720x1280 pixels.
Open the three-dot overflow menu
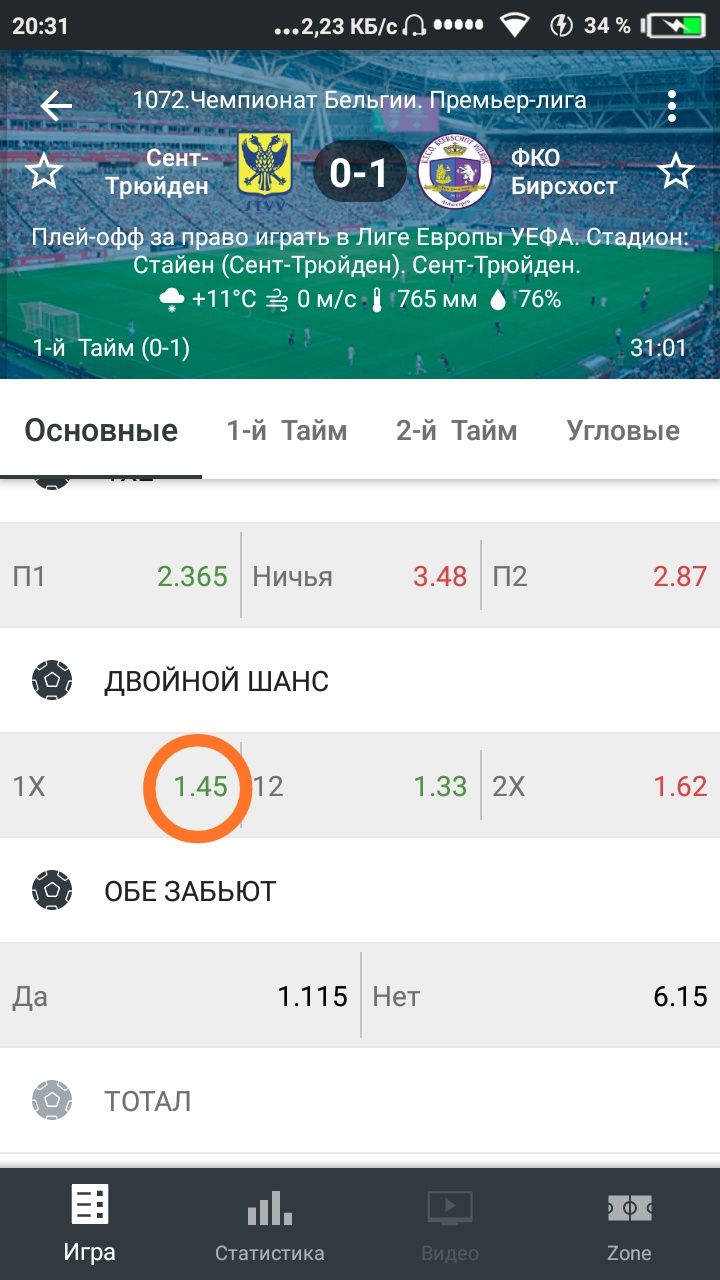click(x=672, y=106)
